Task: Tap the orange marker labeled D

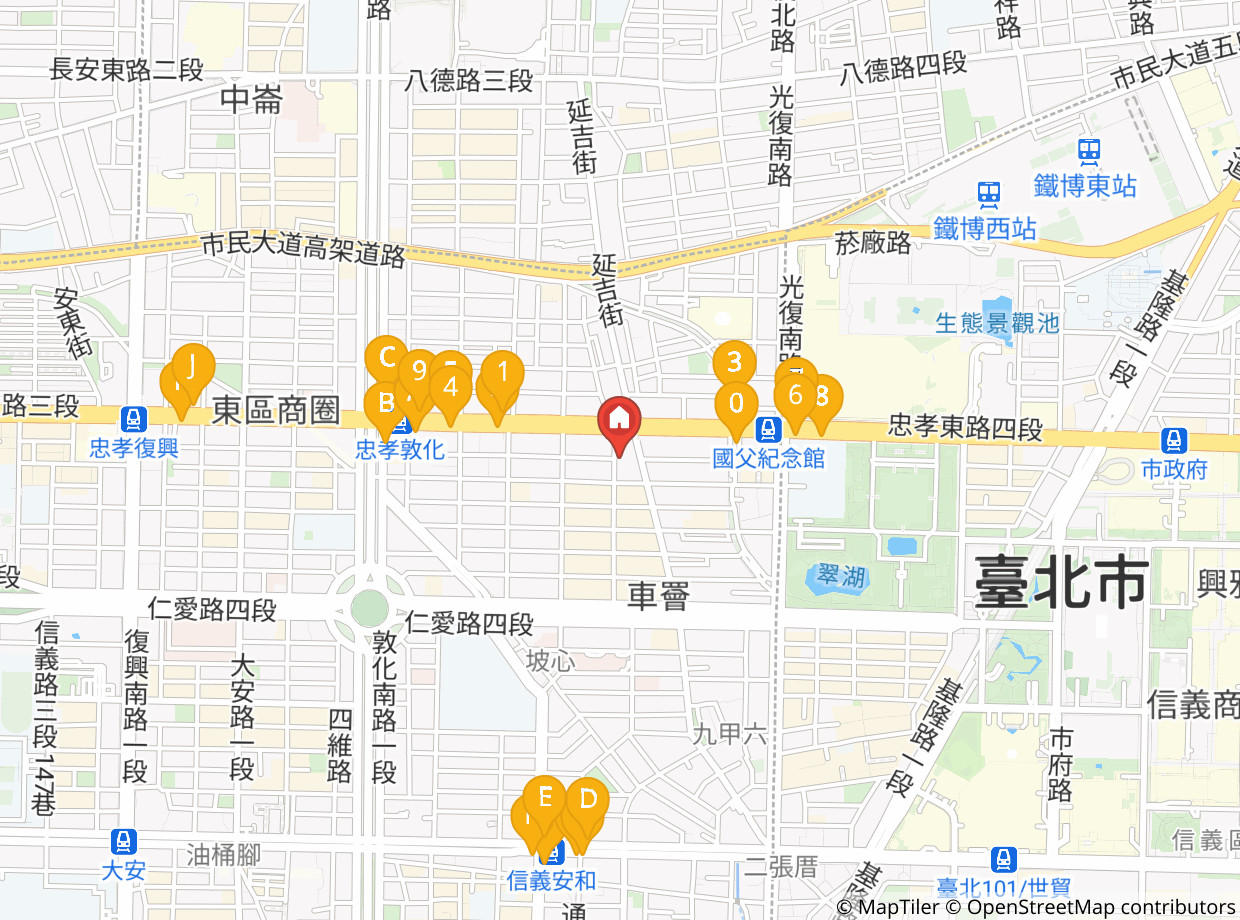Action: pos(588,799)
